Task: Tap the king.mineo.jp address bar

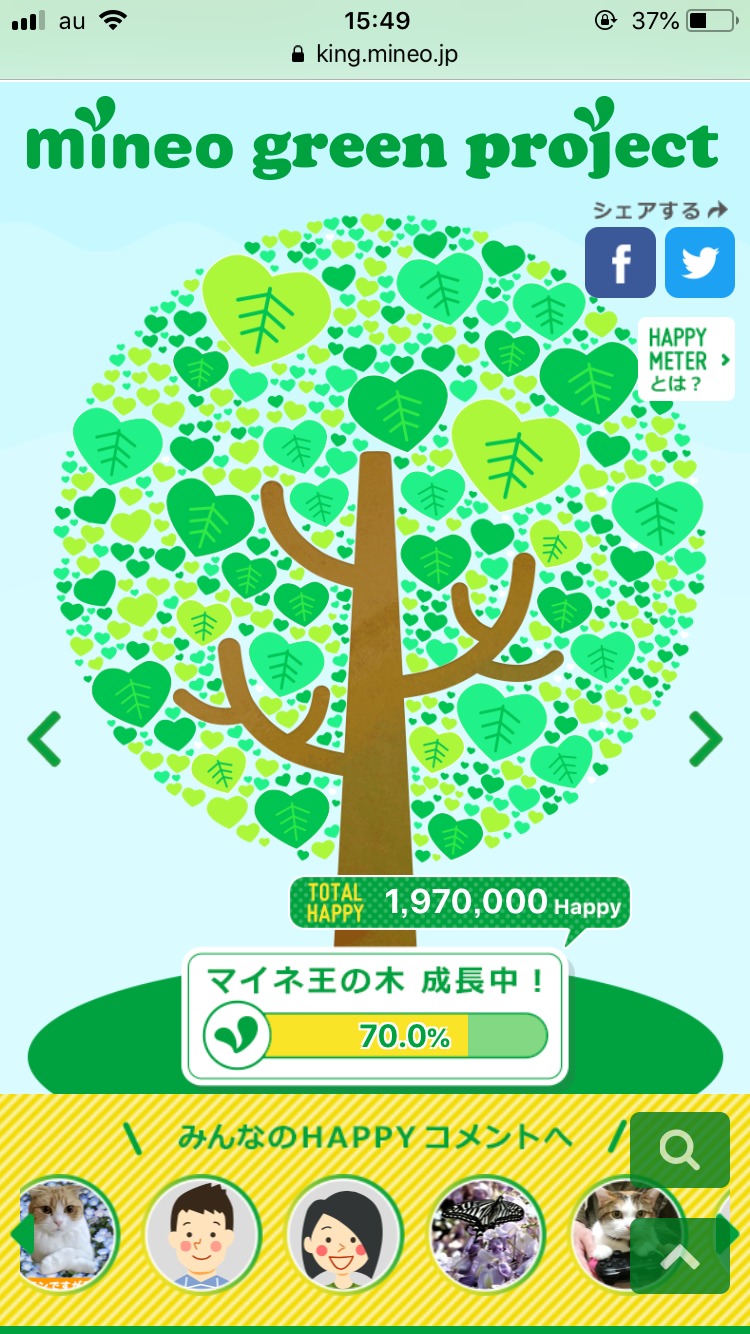Action: (375, 54)
